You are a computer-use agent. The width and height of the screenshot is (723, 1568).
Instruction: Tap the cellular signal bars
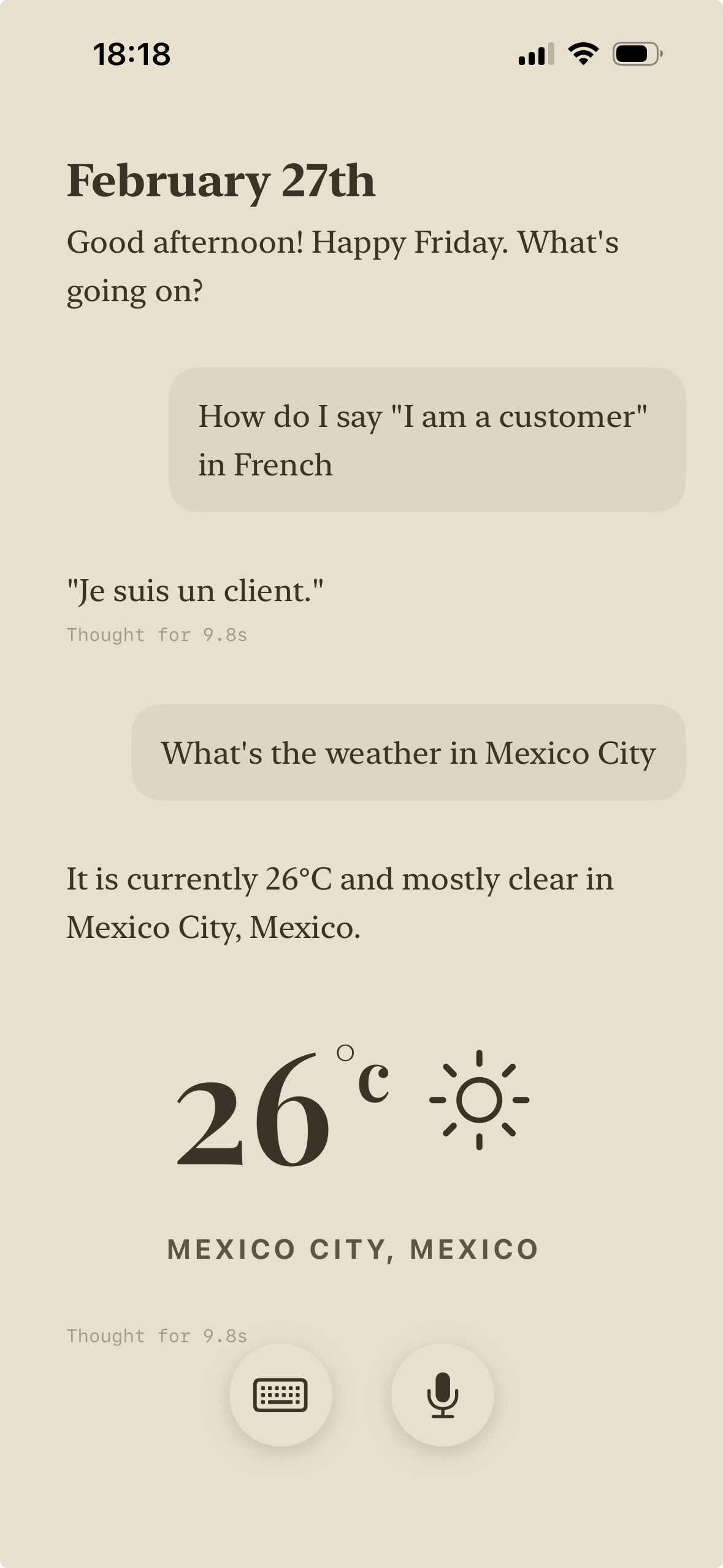(x=535, y=54)
